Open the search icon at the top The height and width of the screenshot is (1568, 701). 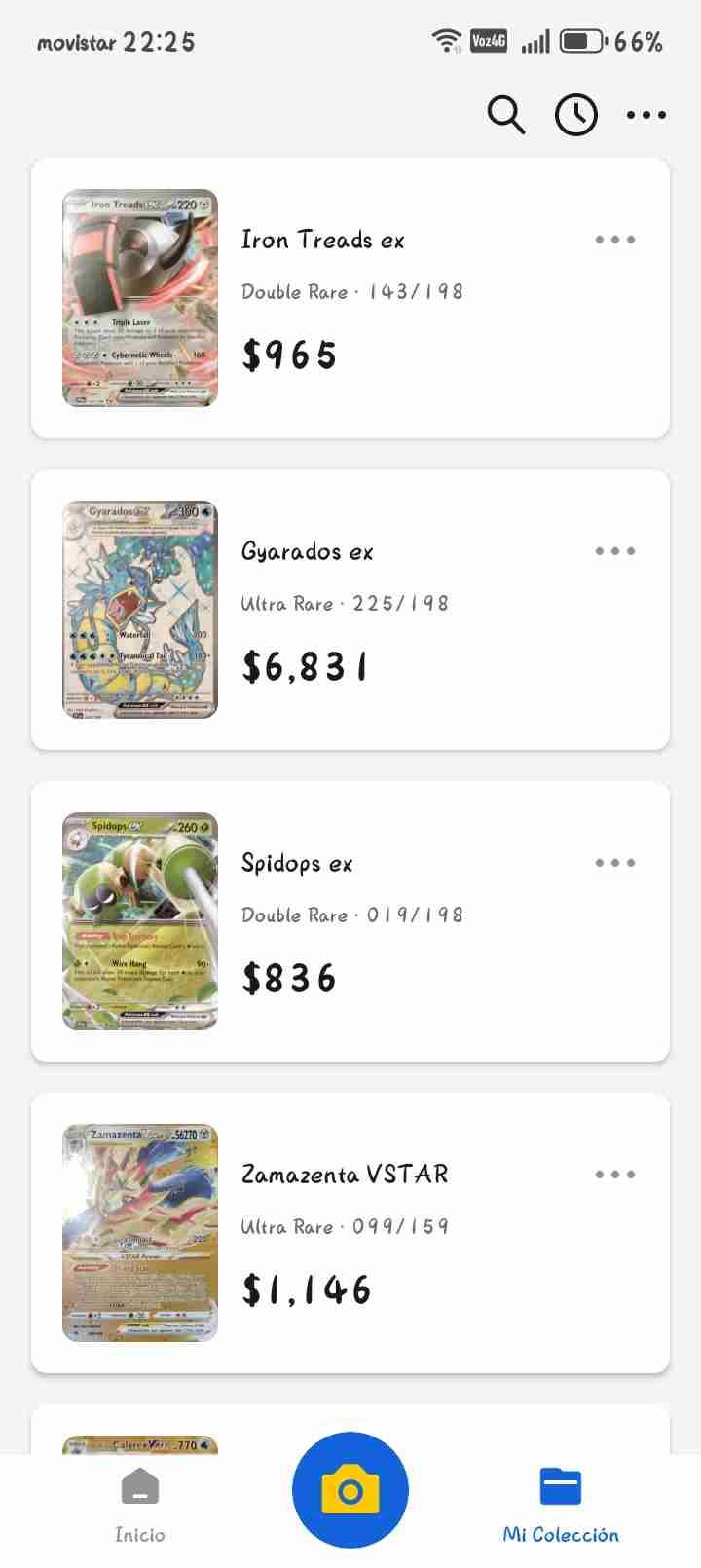pyautogui.click(x=506, y=114)
